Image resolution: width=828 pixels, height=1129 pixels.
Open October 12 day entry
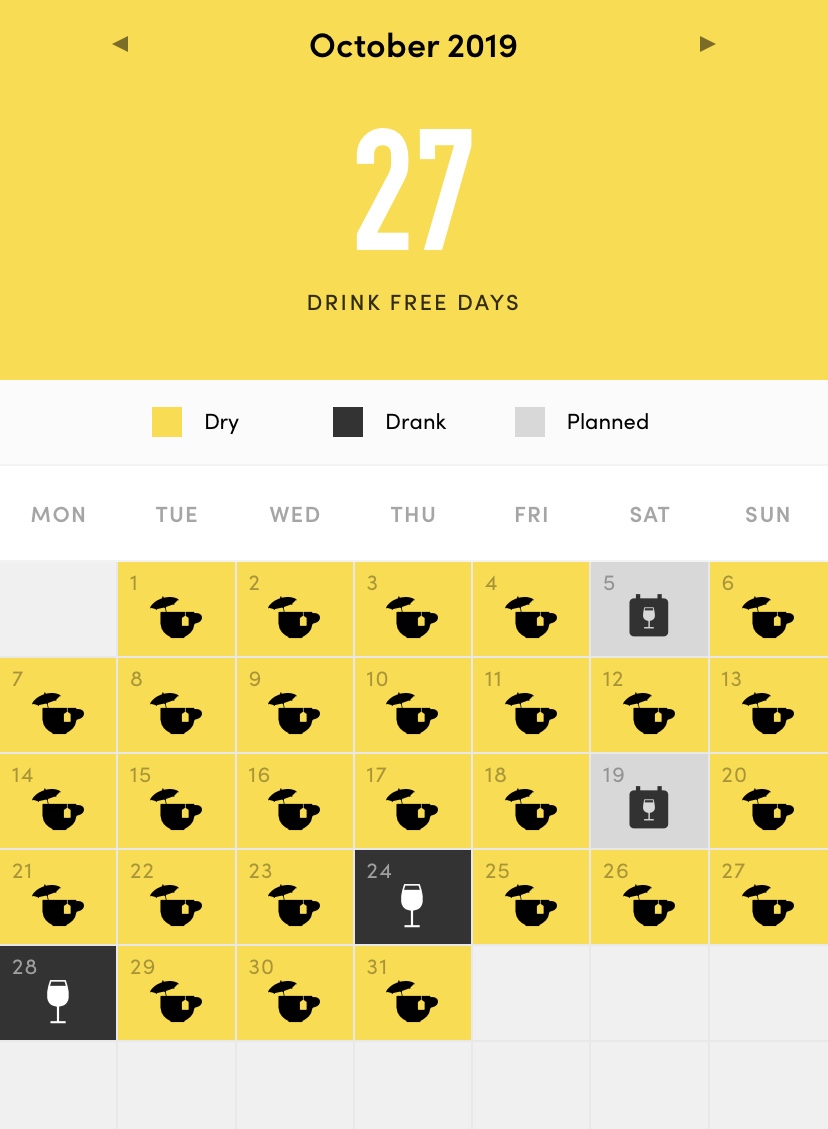649,705
